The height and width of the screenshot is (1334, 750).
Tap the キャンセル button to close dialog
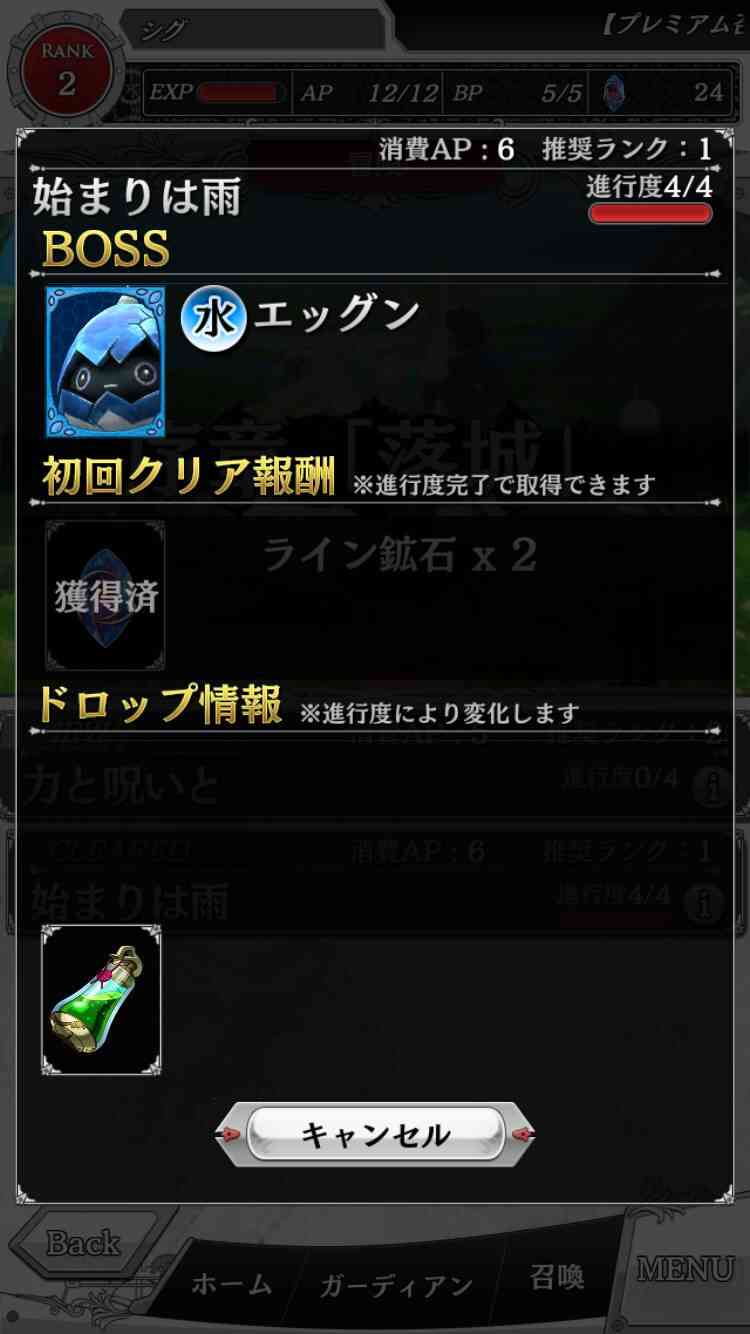[x=375, y=1134]
